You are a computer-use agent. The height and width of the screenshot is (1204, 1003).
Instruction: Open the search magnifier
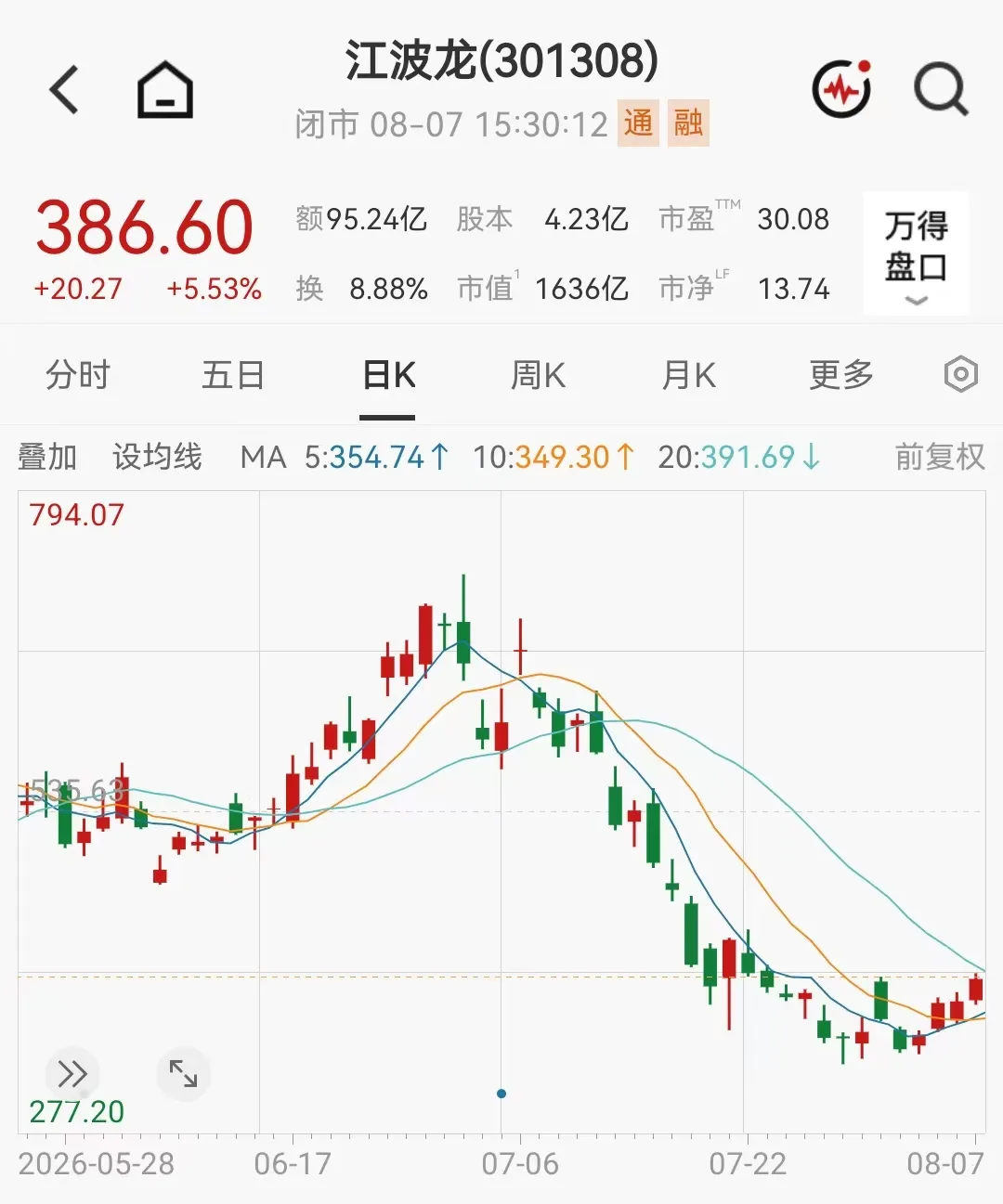[941, 90]
